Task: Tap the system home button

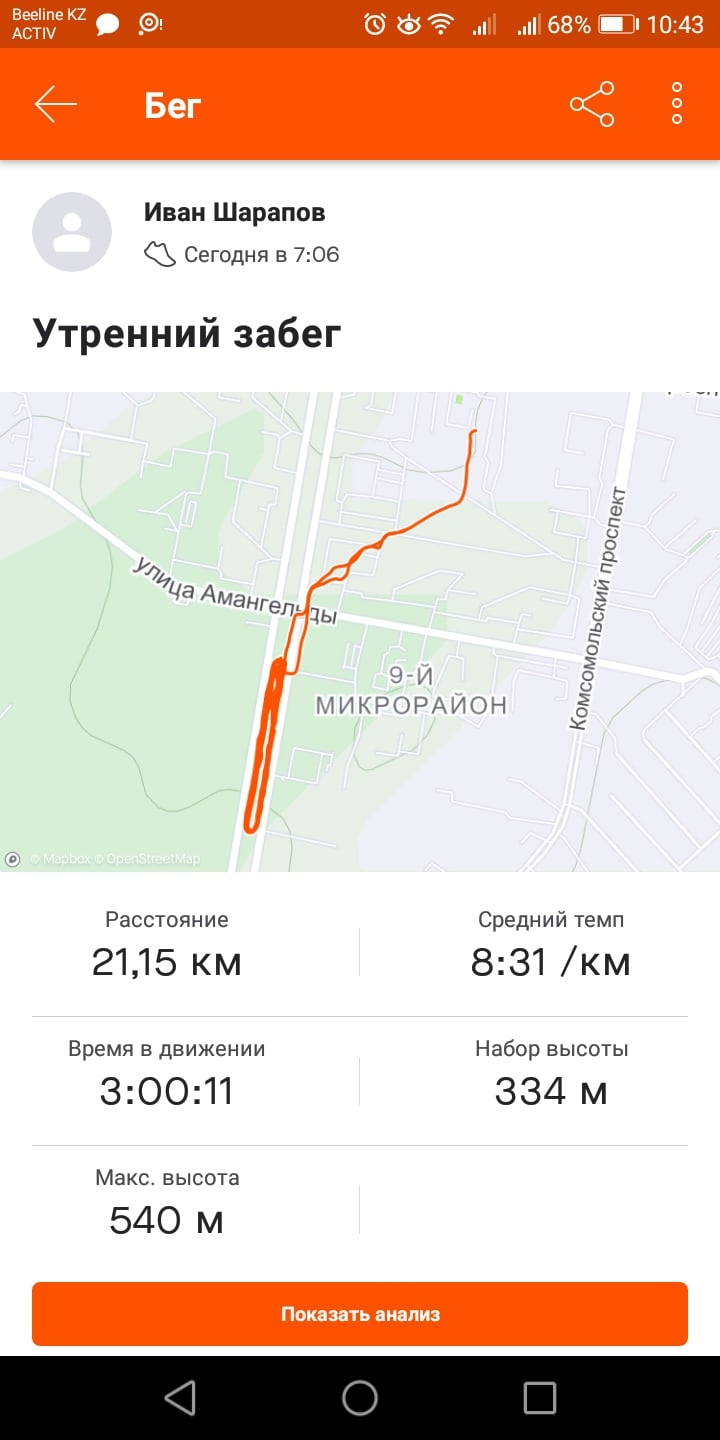Action: pos(360,1398)
